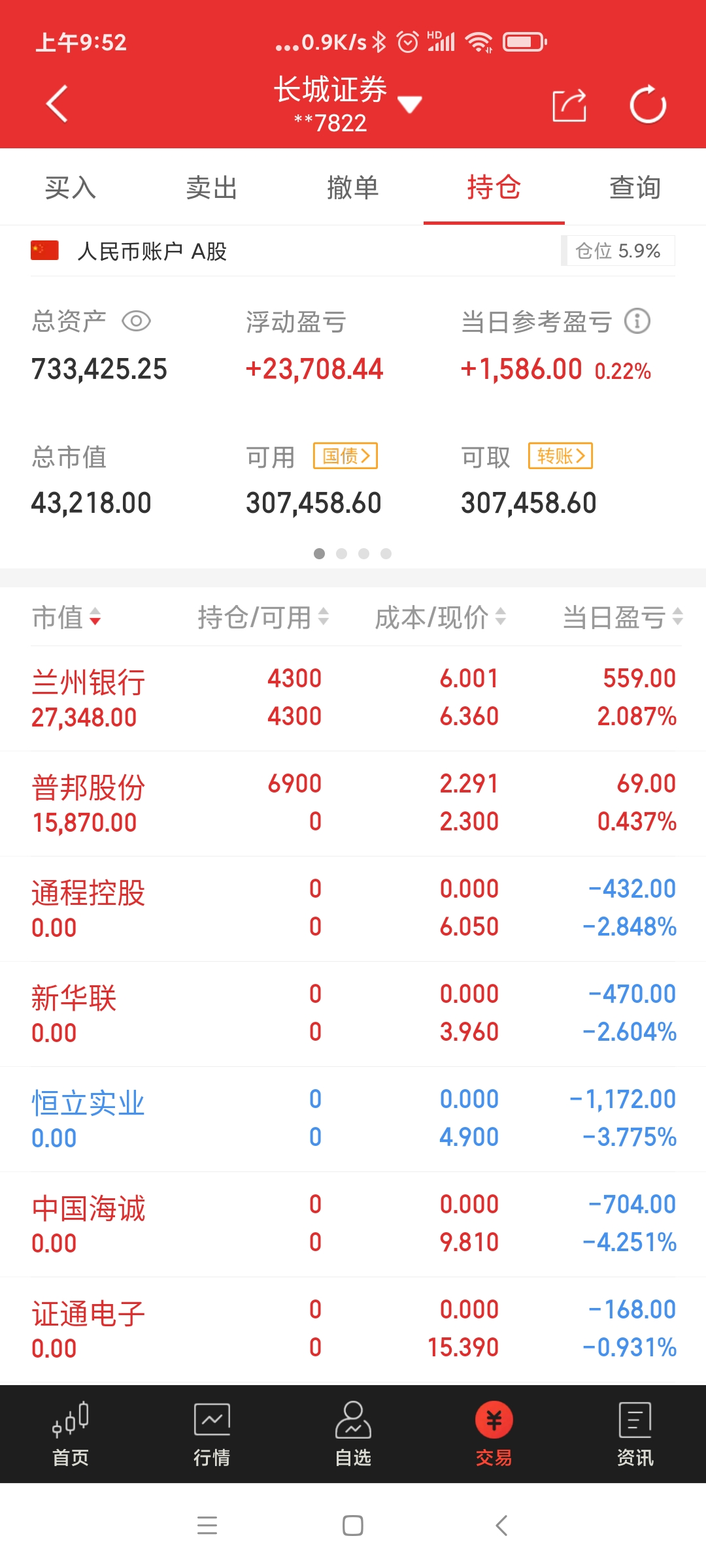Select the 查询 tab
Image resolution: width=706 pixels, height=1568 pixels.
(635, 188)
